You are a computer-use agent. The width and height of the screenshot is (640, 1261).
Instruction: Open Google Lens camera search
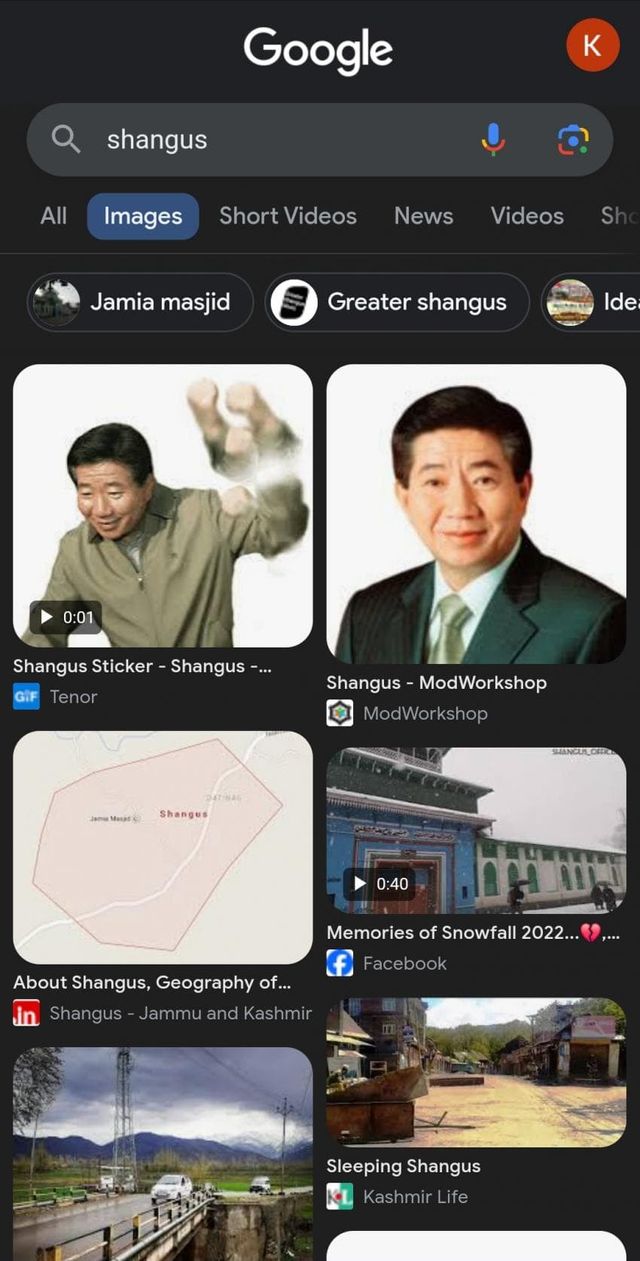click(573, 140)
